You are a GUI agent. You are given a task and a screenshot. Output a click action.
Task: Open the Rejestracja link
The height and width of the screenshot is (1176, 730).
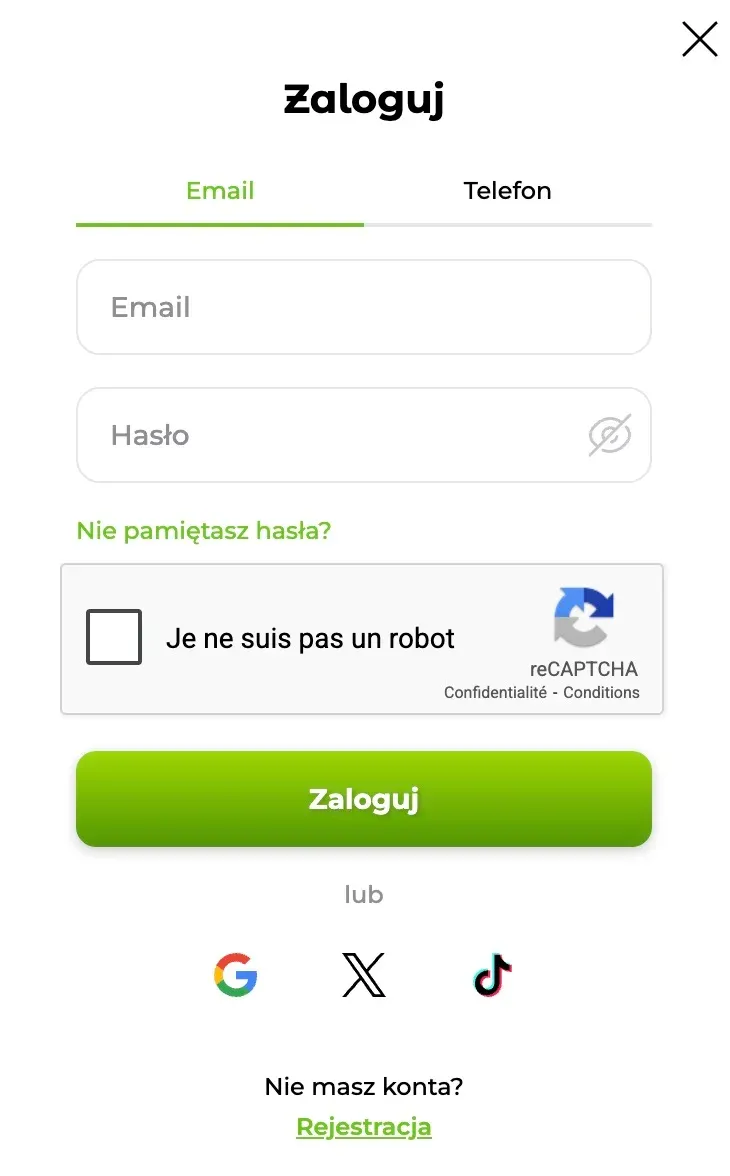click(x=363, y=1127)
